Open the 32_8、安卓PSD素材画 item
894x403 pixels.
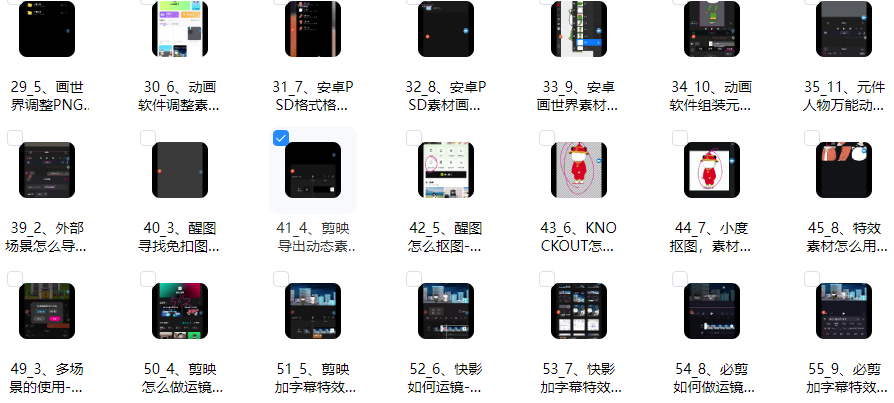tap(446, 28)
